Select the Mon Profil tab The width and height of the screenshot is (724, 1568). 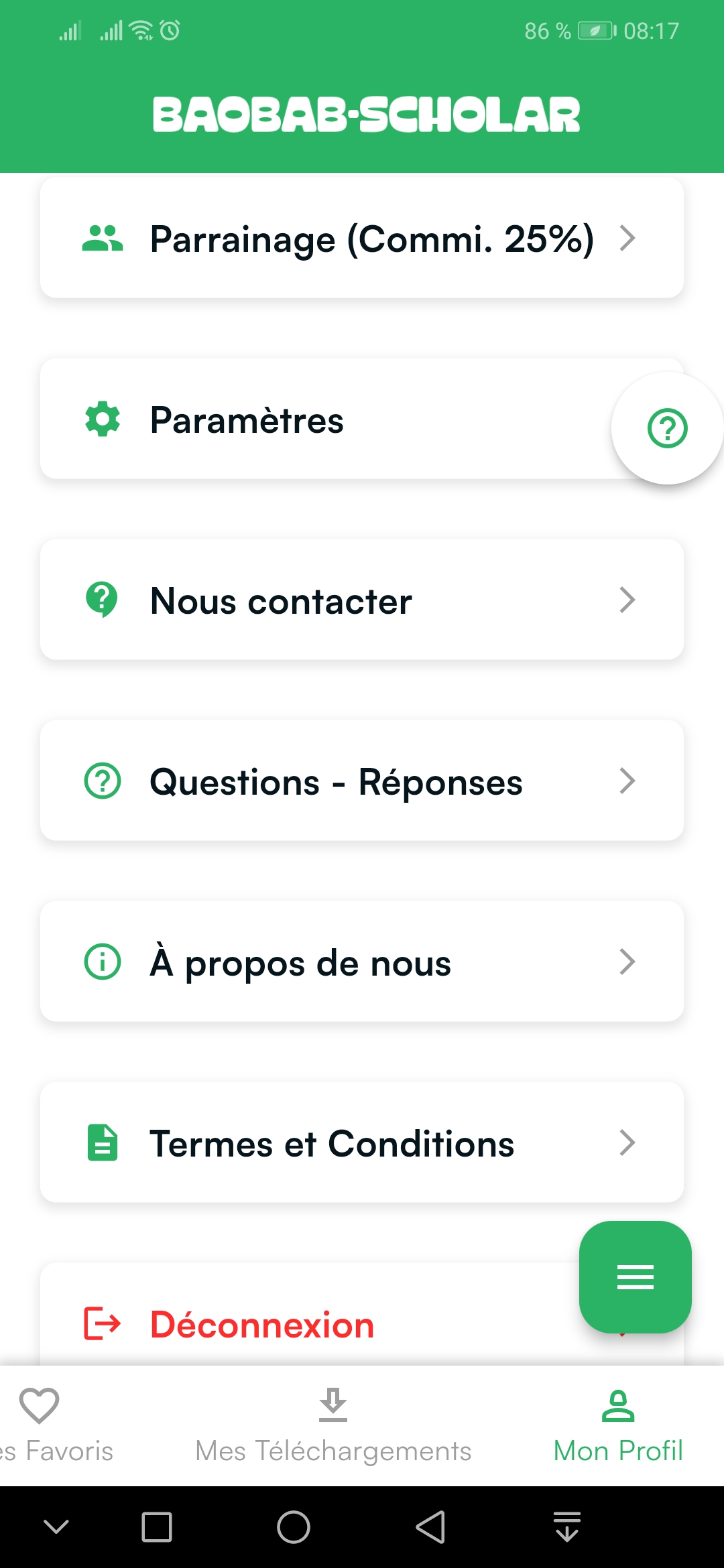click(617, 1425)
